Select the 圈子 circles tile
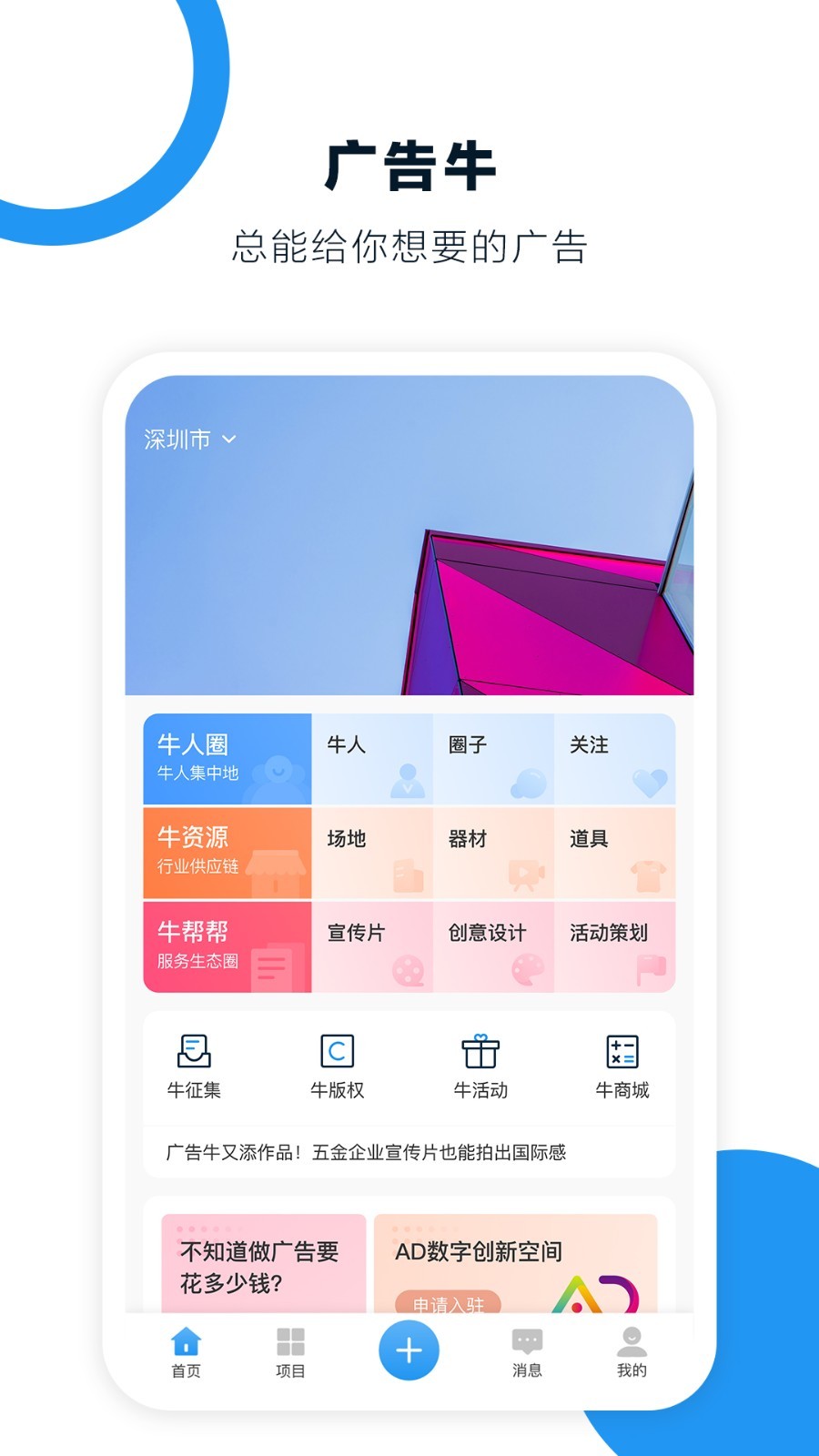 tap(495, 758)
